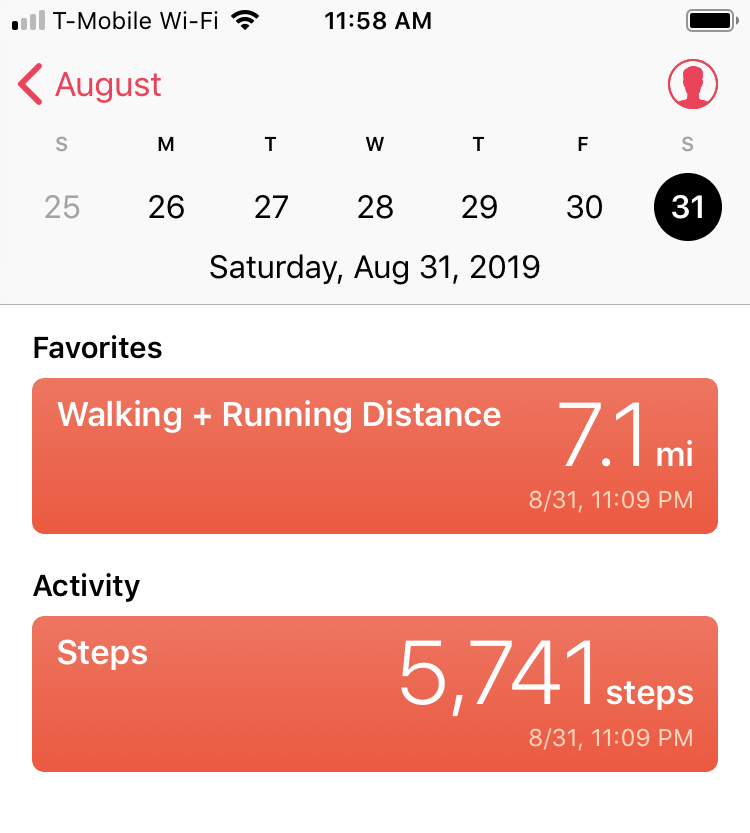The image size is (750, 833).
Task: Open the Steps activity card
Action: coord(375,693)
